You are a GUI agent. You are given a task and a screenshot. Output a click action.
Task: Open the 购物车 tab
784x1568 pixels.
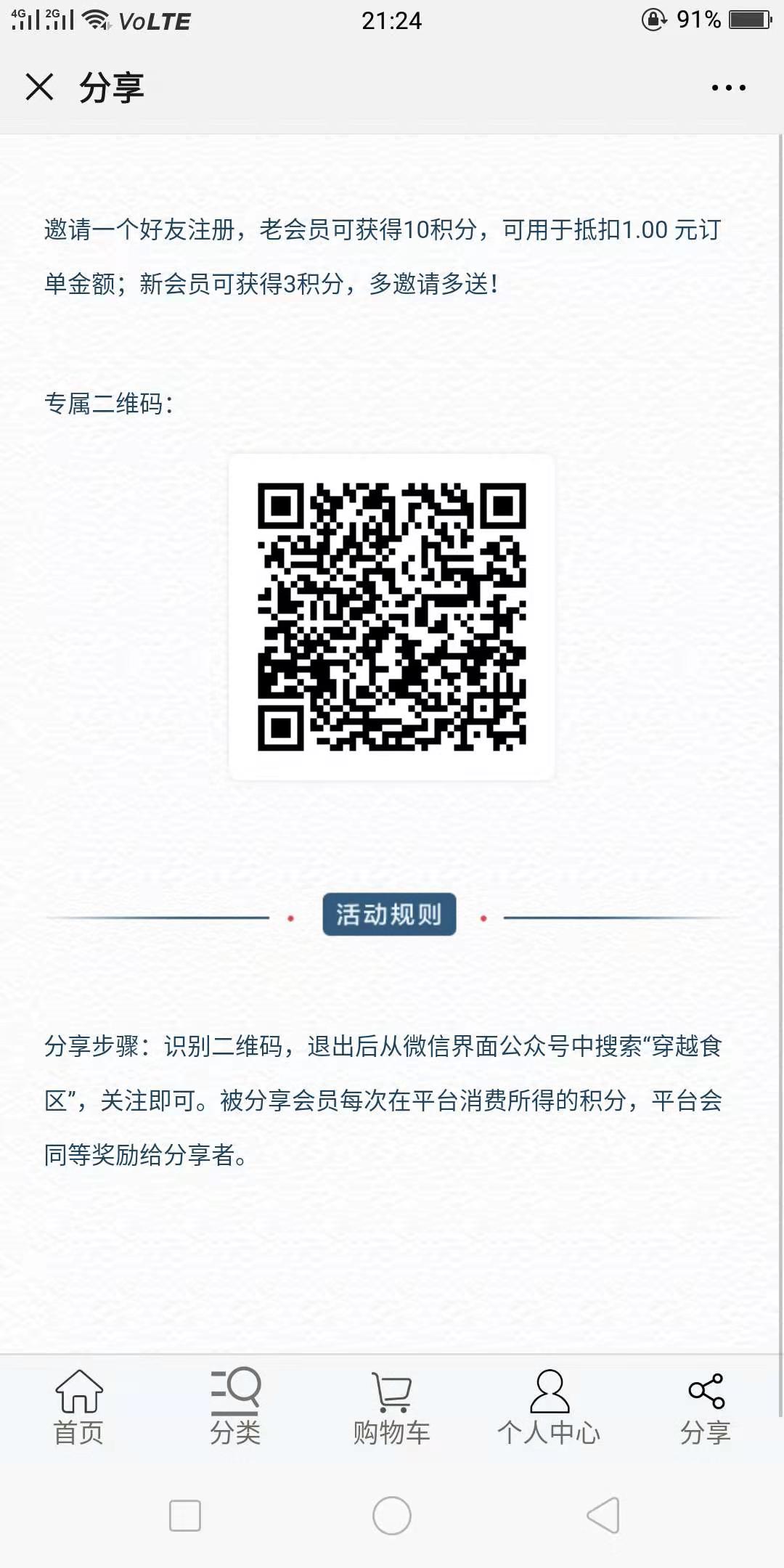pos(392,1407)
